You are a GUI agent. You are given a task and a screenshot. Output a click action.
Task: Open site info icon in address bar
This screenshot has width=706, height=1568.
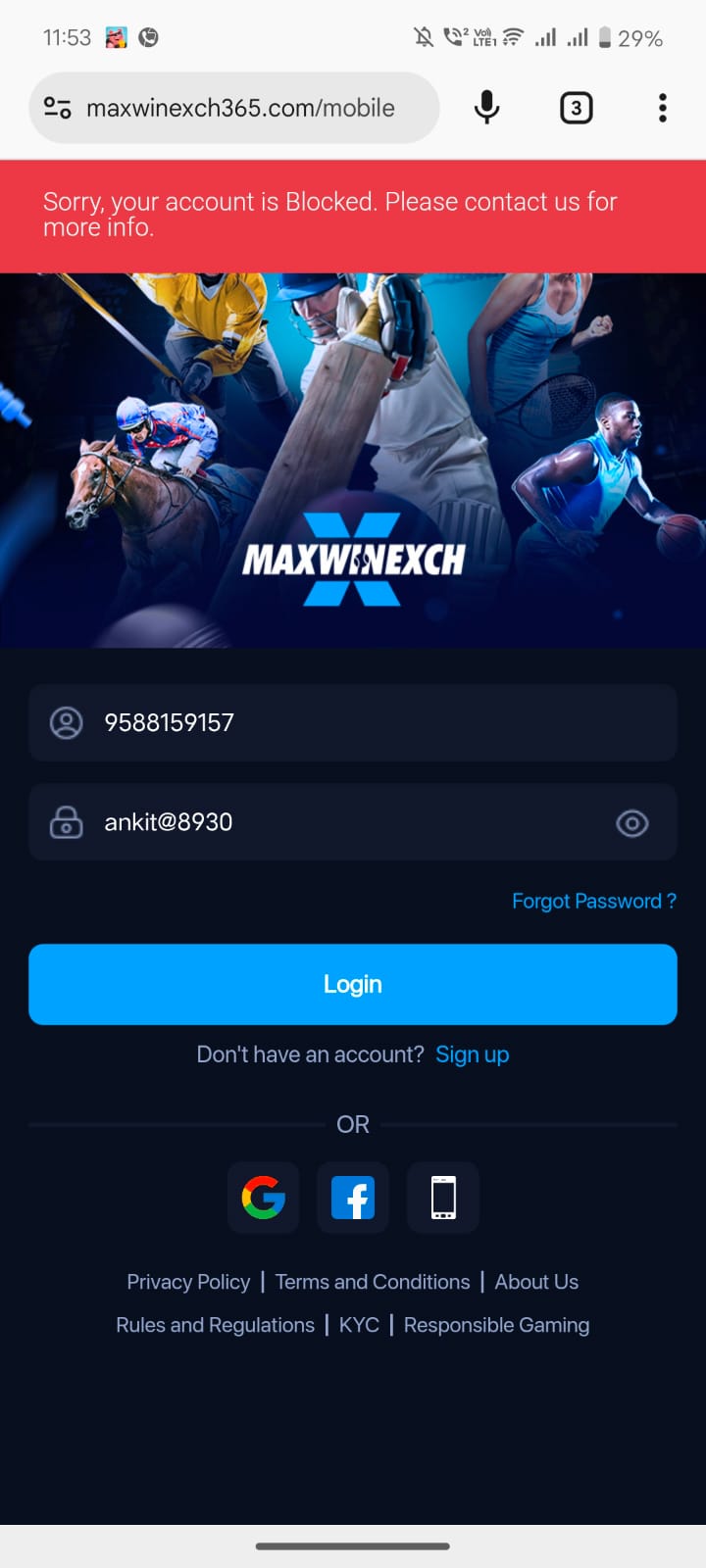click(x=58, y=108)
